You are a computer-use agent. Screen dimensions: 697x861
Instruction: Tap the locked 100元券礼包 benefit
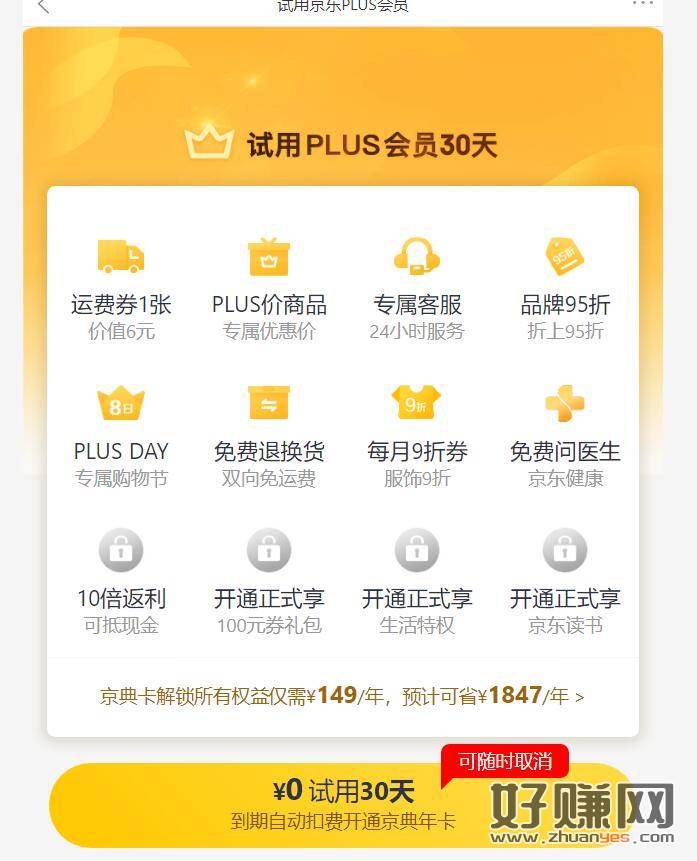[x=269, y=583]
